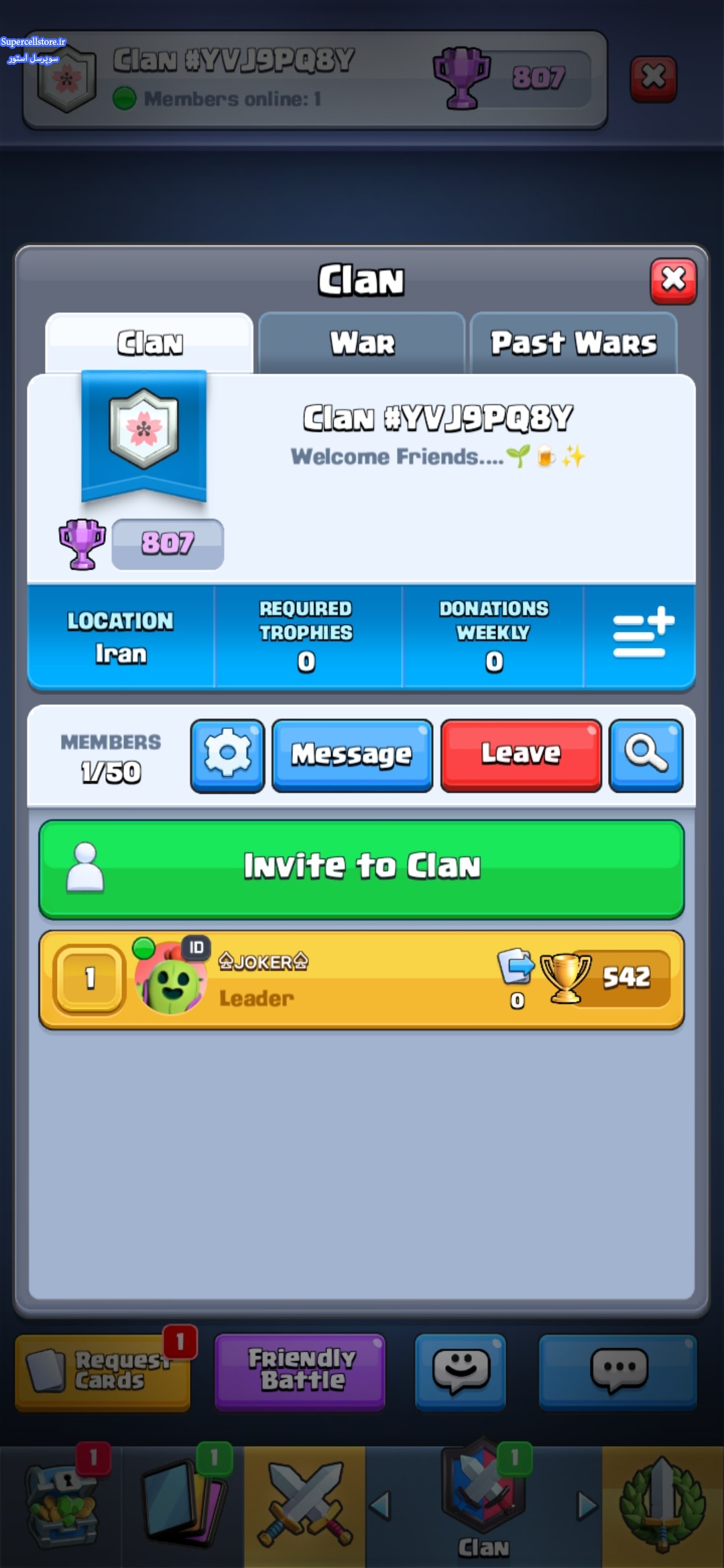Image resolution: width=724 pixels, height=1568 pixels.
Task: Open the cards collection tab
Action: coord(183,1506)
